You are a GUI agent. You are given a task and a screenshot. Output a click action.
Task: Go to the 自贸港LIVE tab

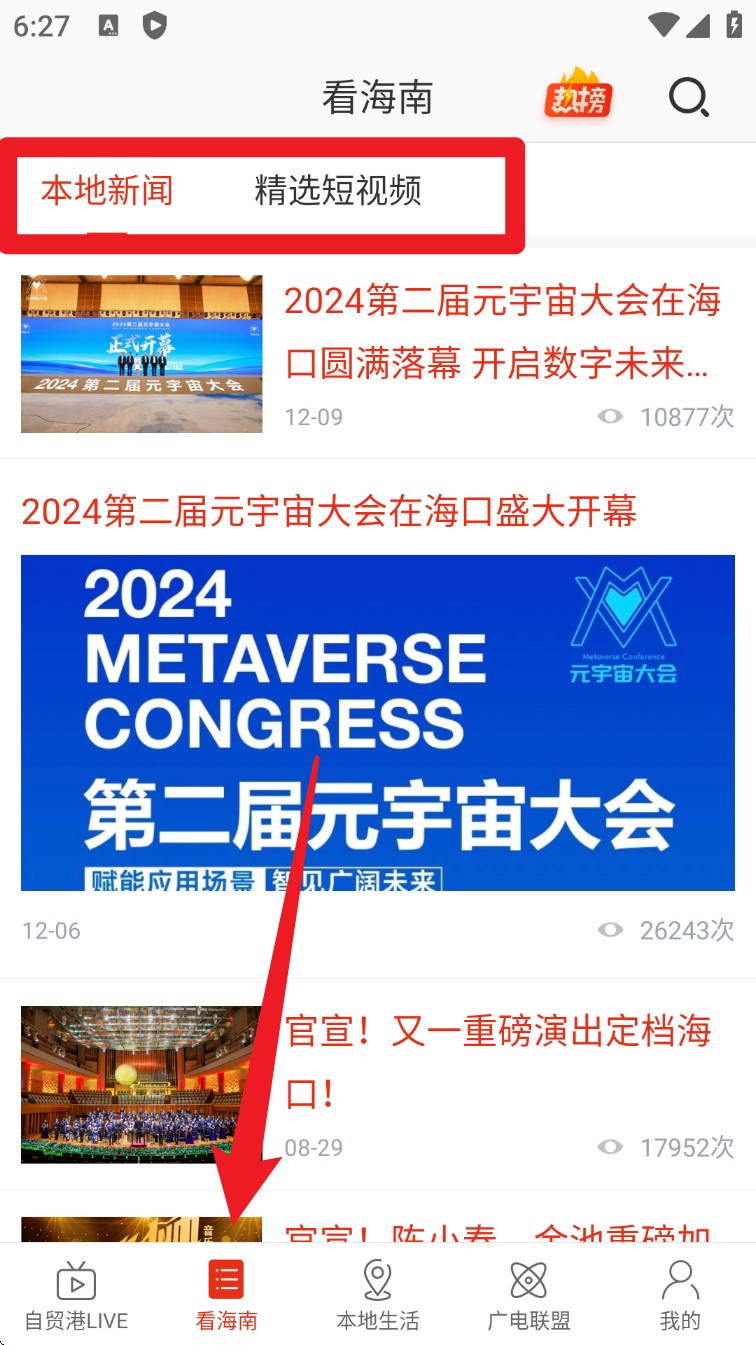coord(76,1296)
